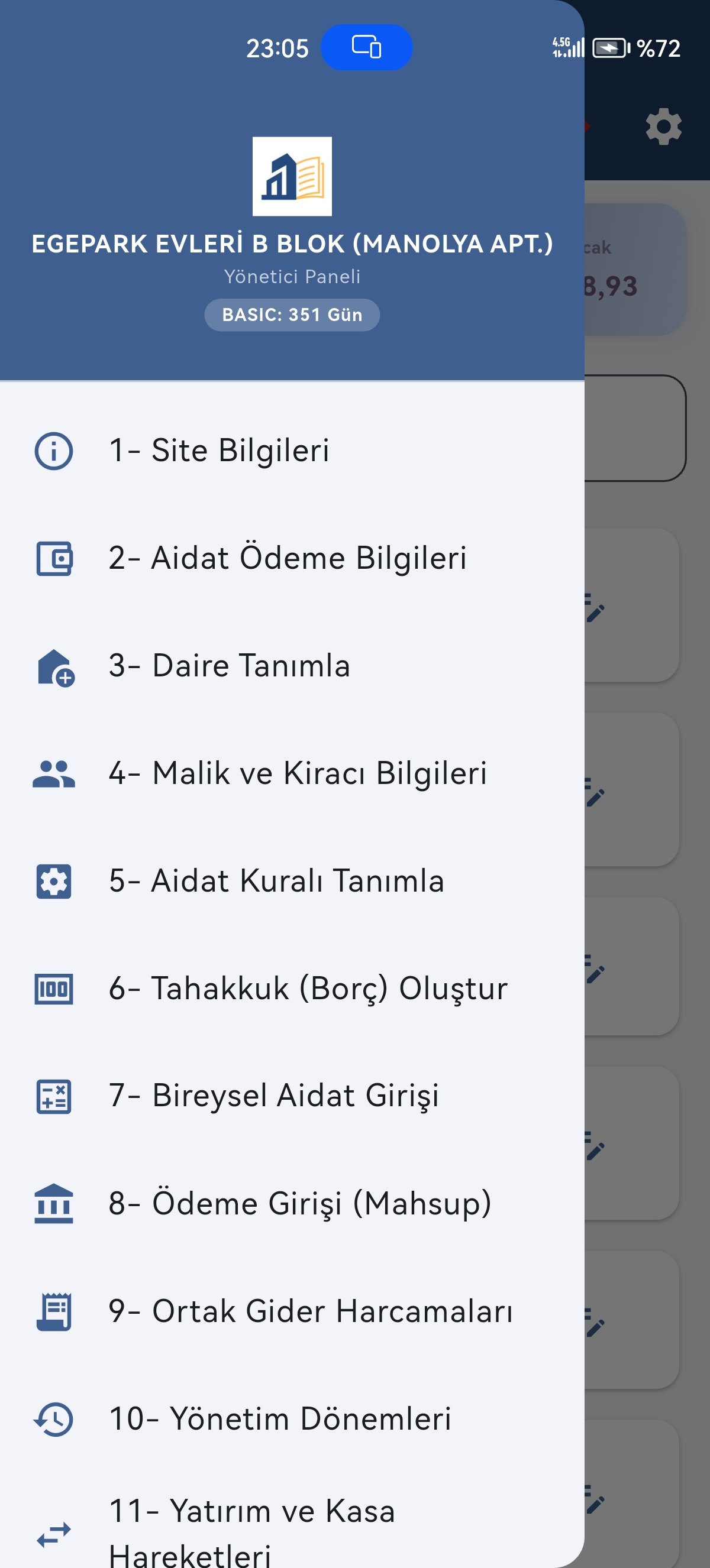710x1568 pixels.
Task: Open the gear icon next to Aidat Kuralı Tanımla
Action: click(x=54, y=881)
